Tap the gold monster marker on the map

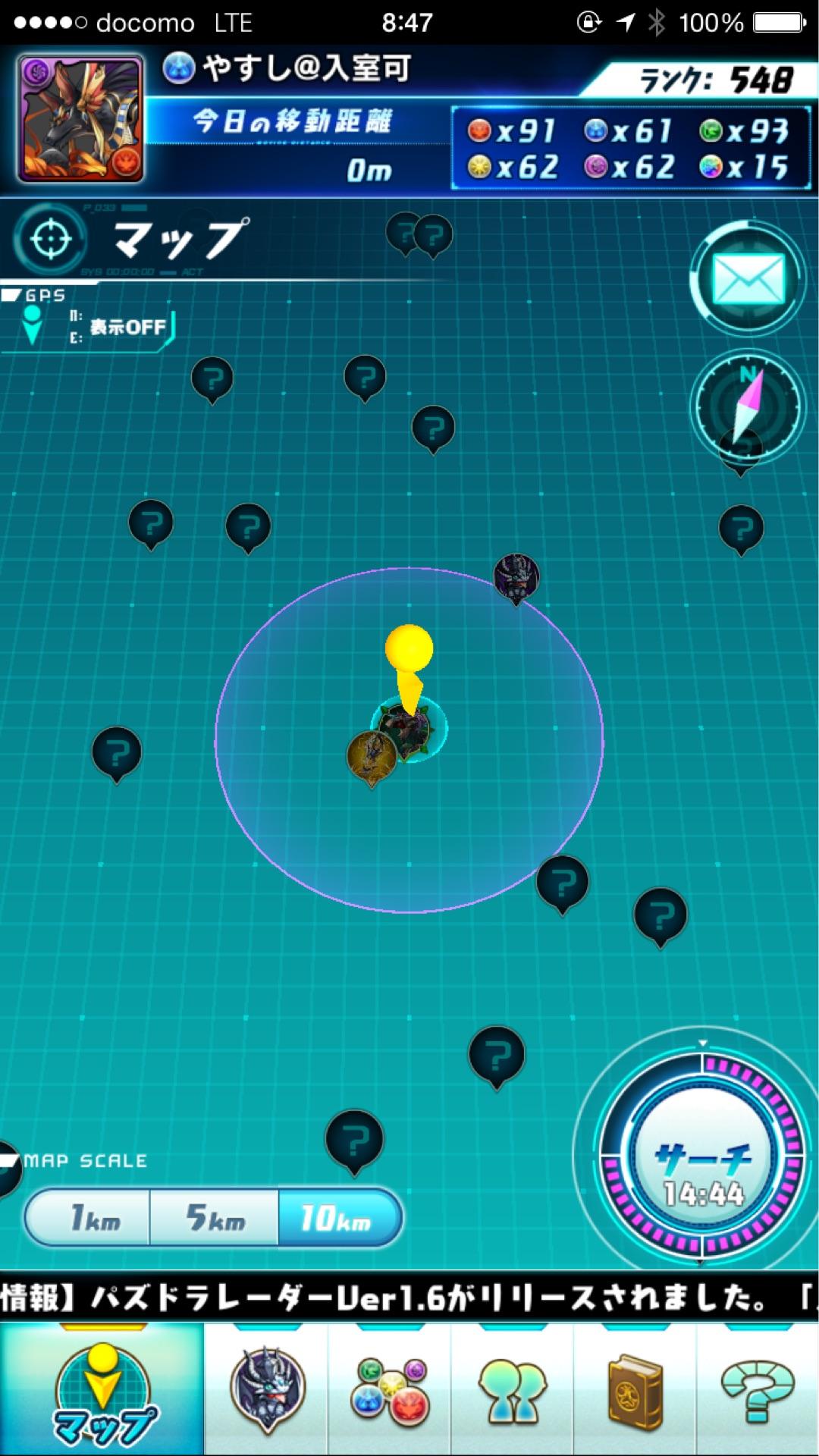[372, 756]
